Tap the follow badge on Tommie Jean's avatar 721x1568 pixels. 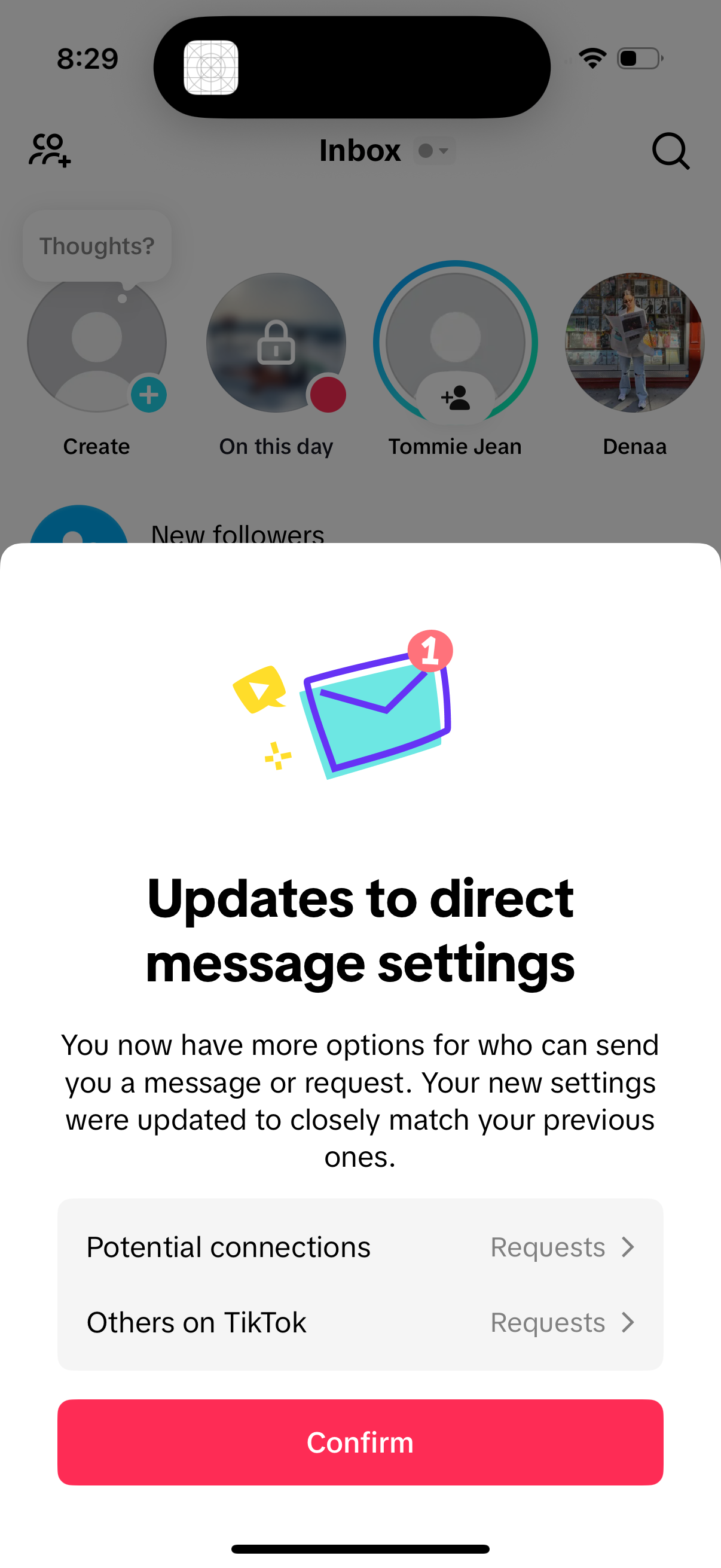(x=454, y=399)
